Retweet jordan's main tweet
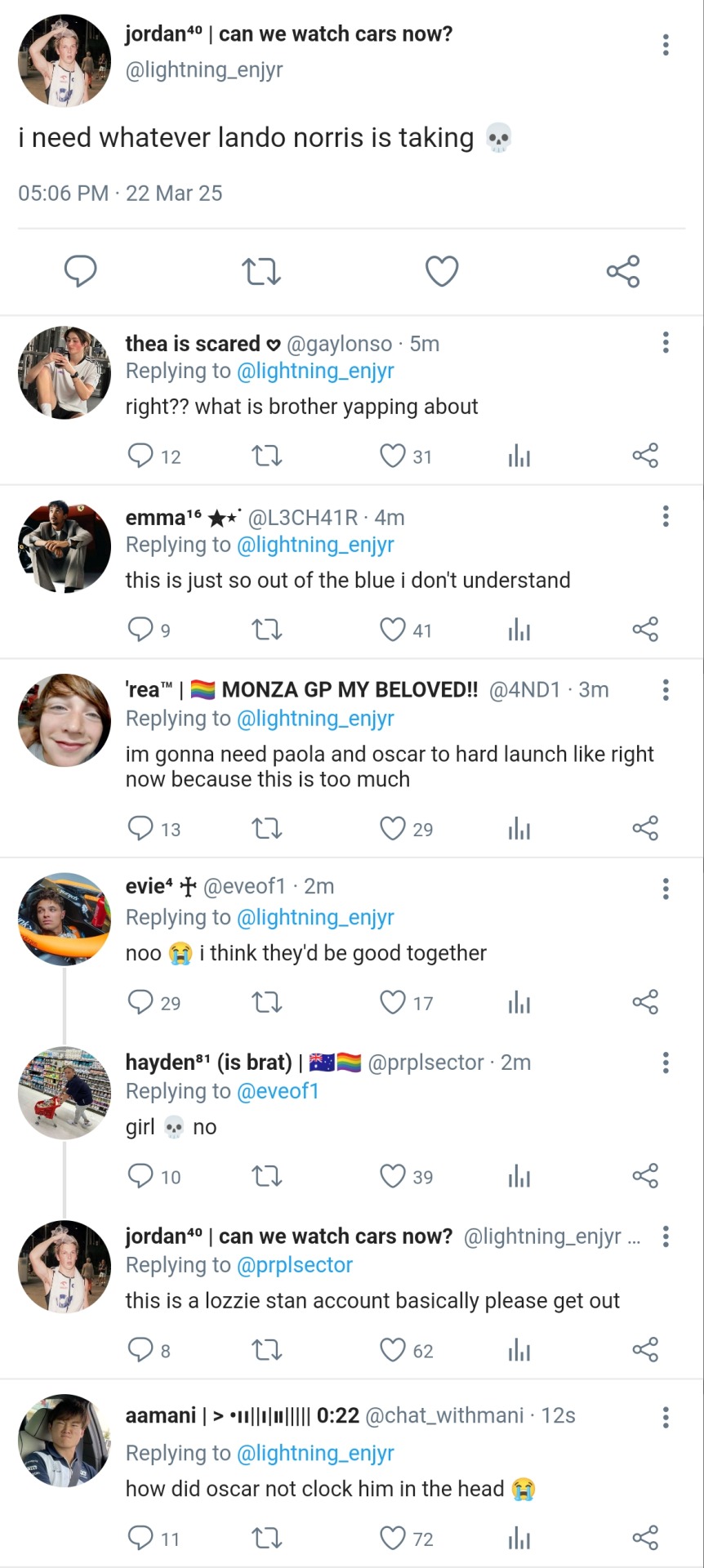The width and height of the screenshot is (704, 1568). (261, 271)
